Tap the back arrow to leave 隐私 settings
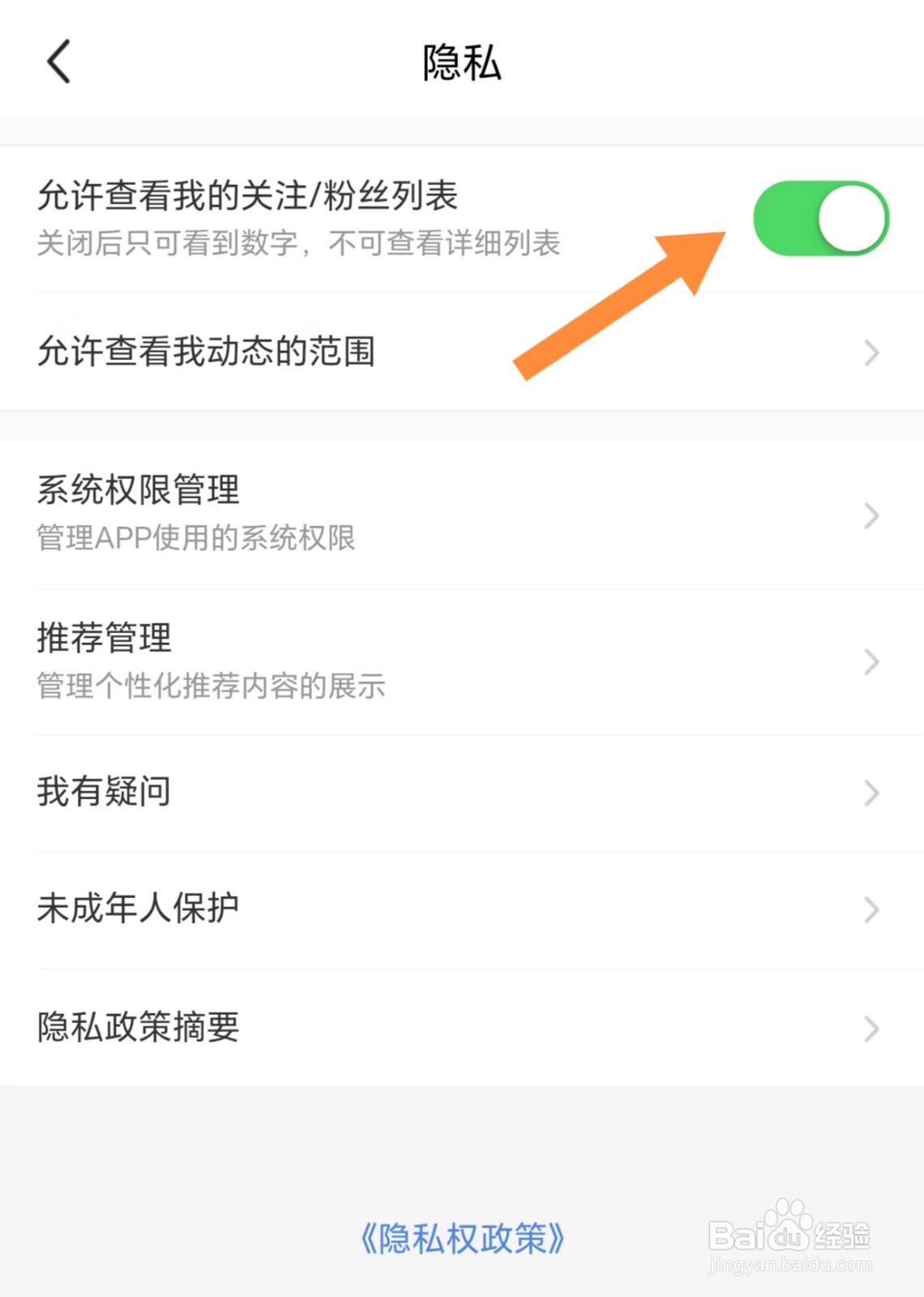This screenshot has height=1297, width=924. point(57,62)
